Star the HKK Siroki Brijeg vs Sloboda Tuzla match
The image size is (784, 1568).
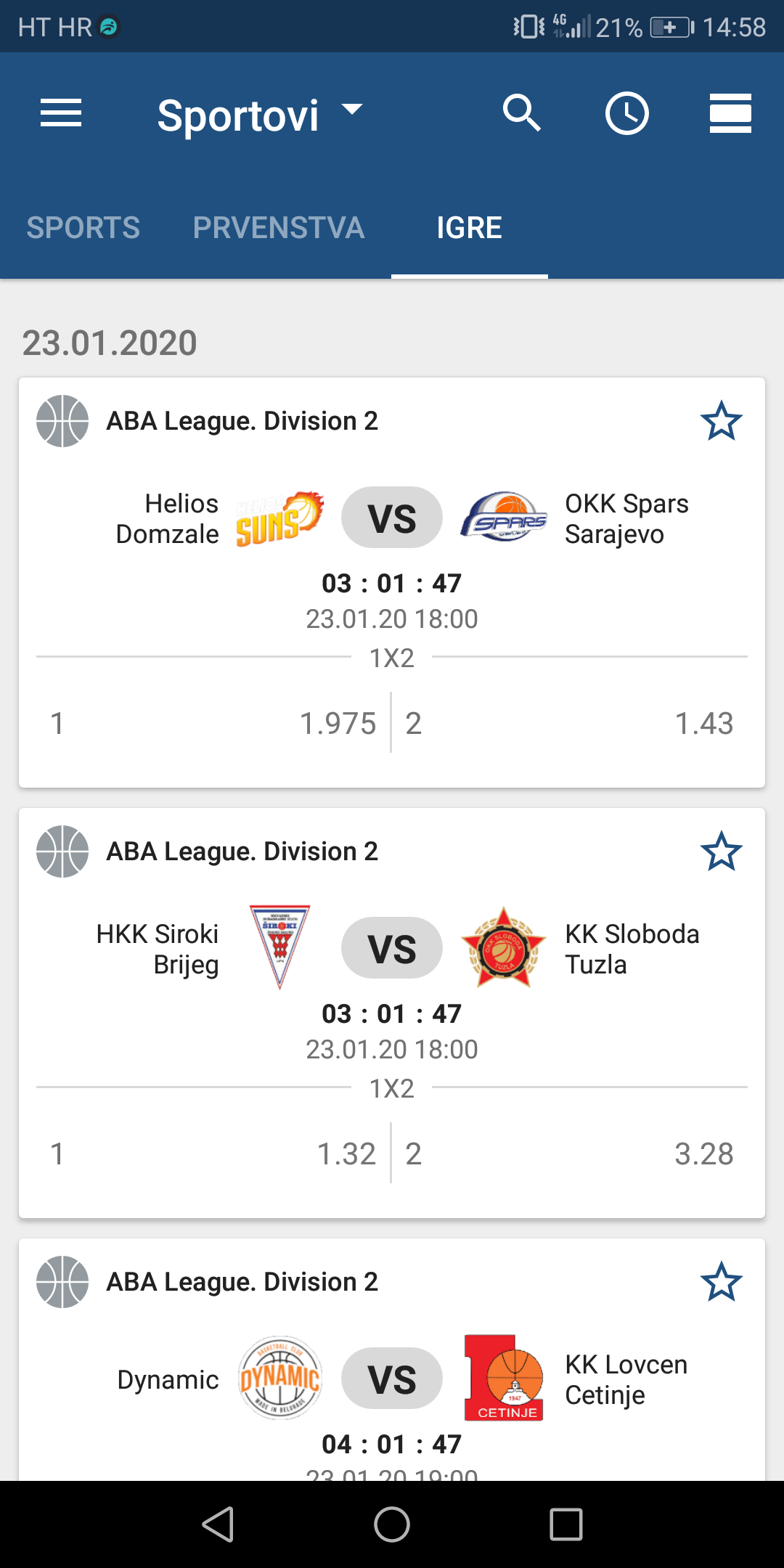pos(721,852)
